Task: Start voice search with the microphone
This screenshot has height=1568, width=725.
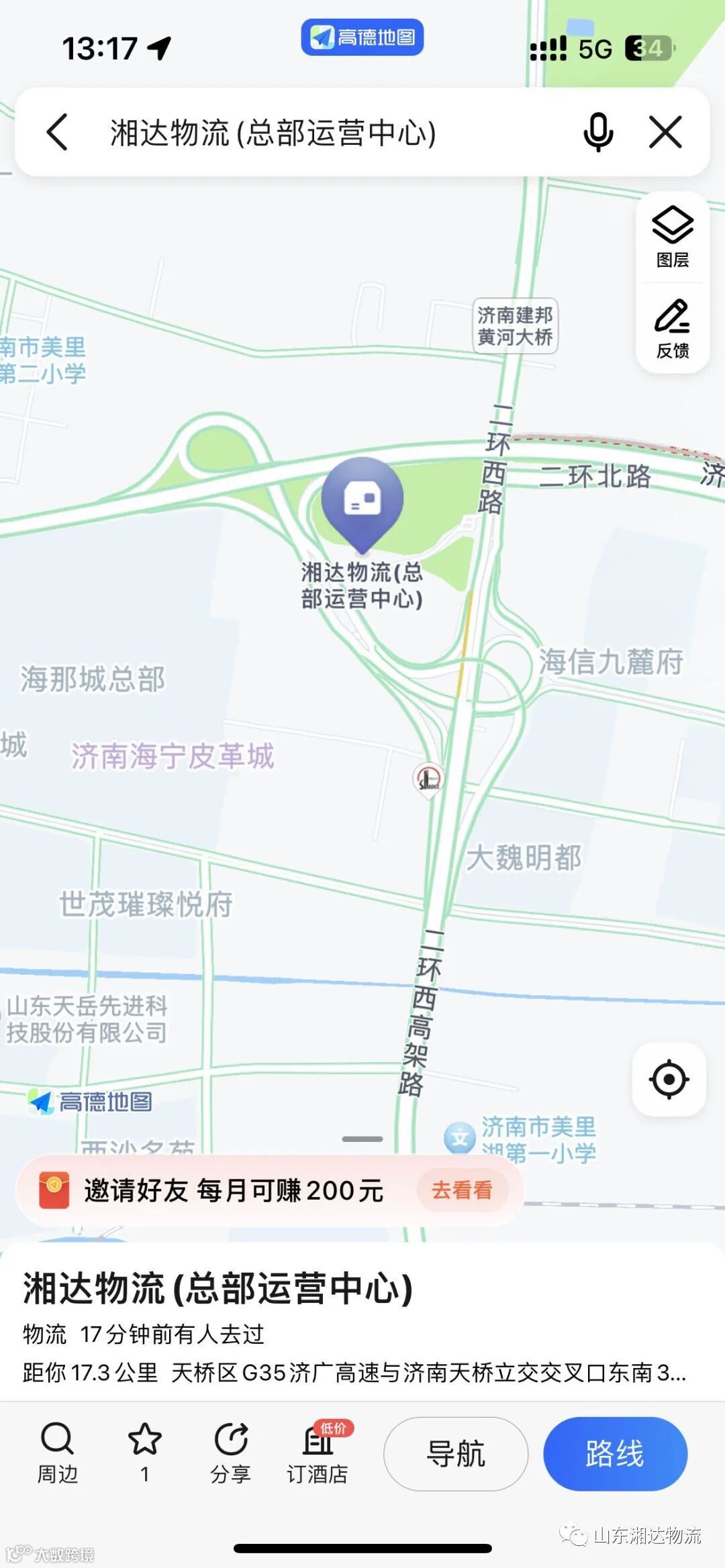Action: pos(597,132)
